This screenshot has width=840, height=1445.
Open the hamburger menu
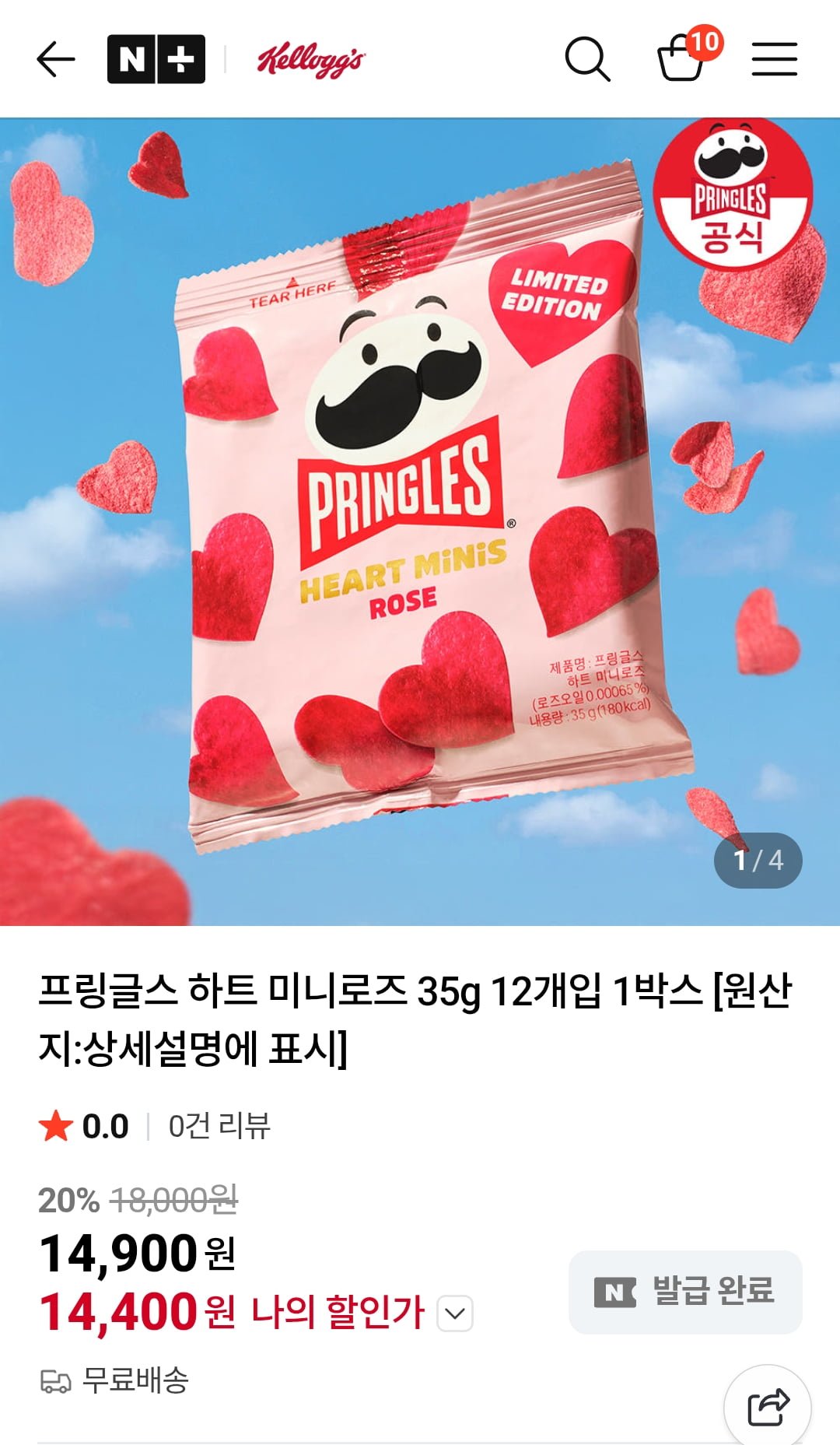tap(774, 59)
